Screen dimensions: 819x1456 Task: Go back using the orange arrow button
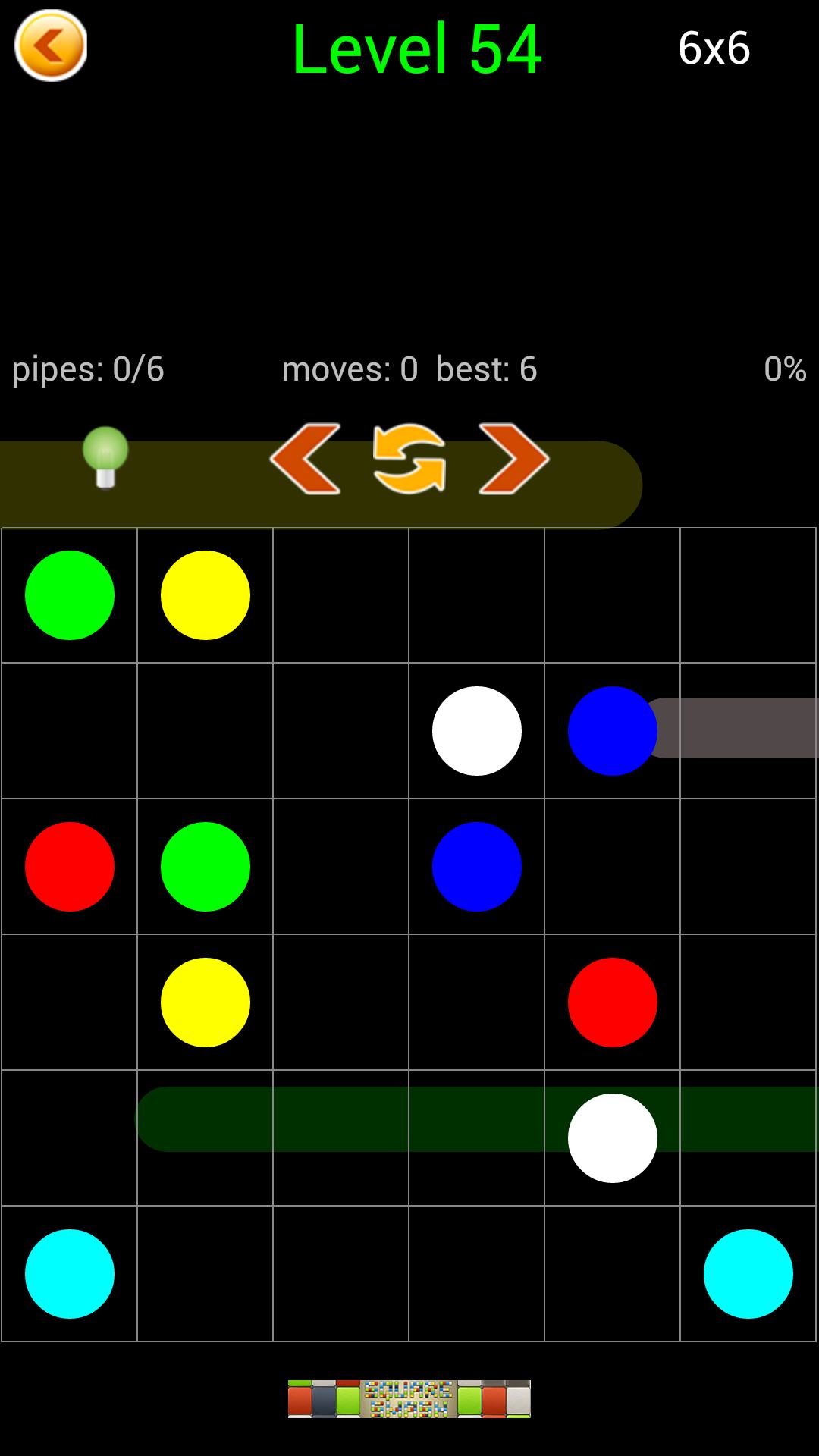click(51, 46)
